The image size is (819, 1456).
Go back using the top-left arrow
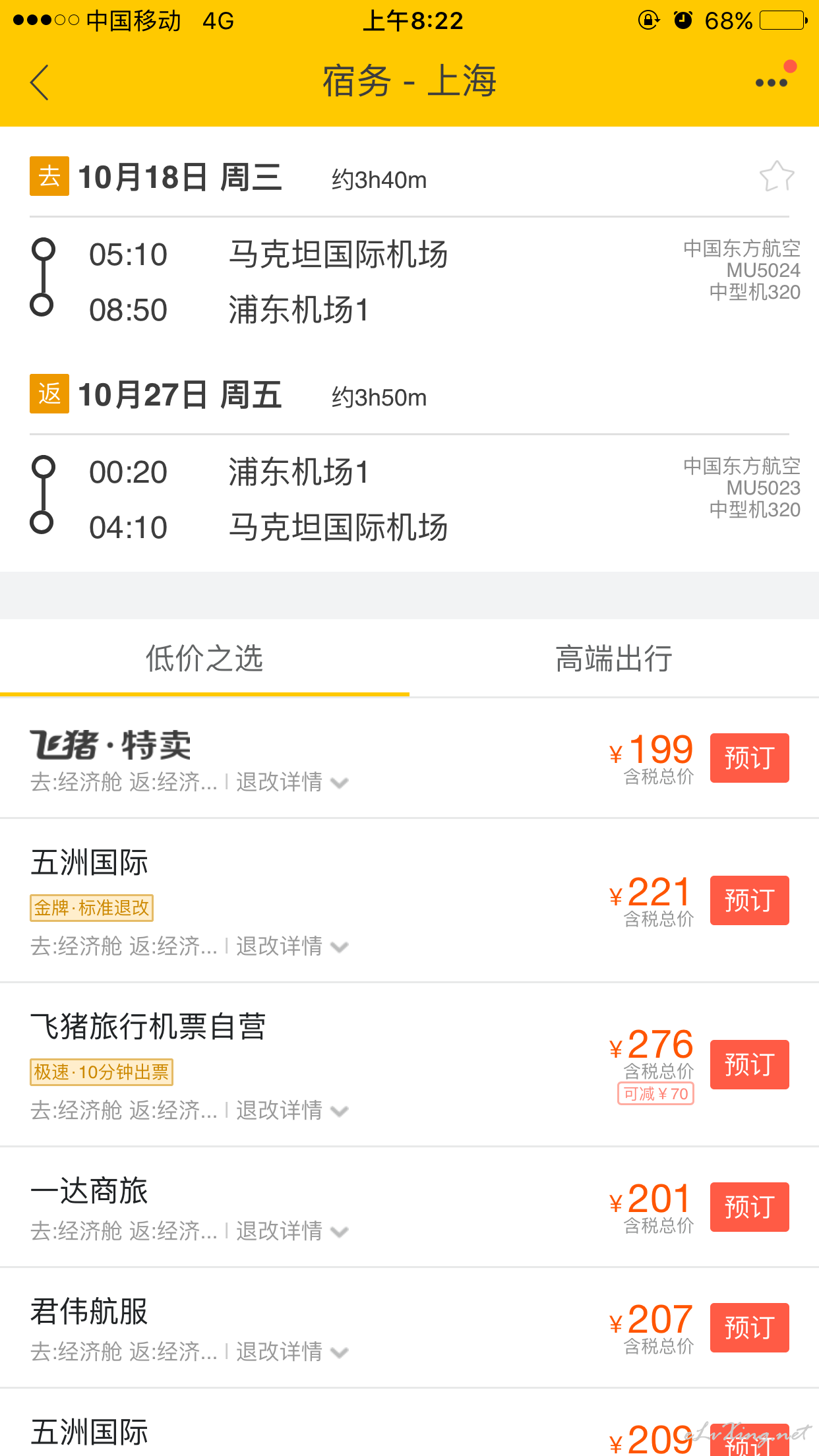coord(40,82)
